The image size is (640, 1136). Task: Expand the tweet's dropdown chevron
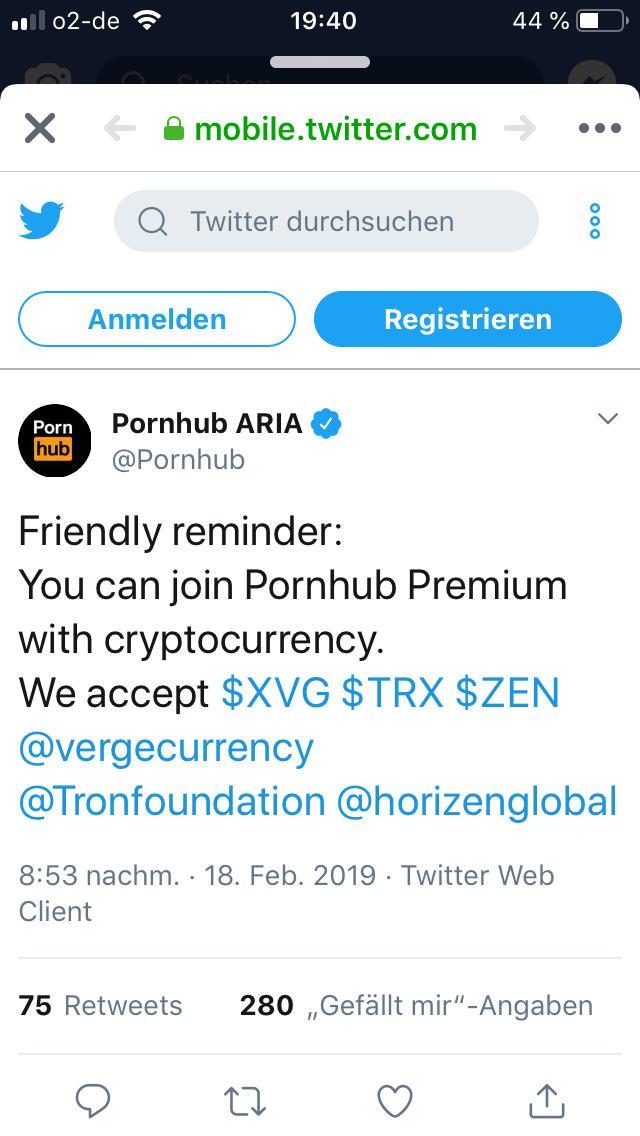(x=608, y=420)
